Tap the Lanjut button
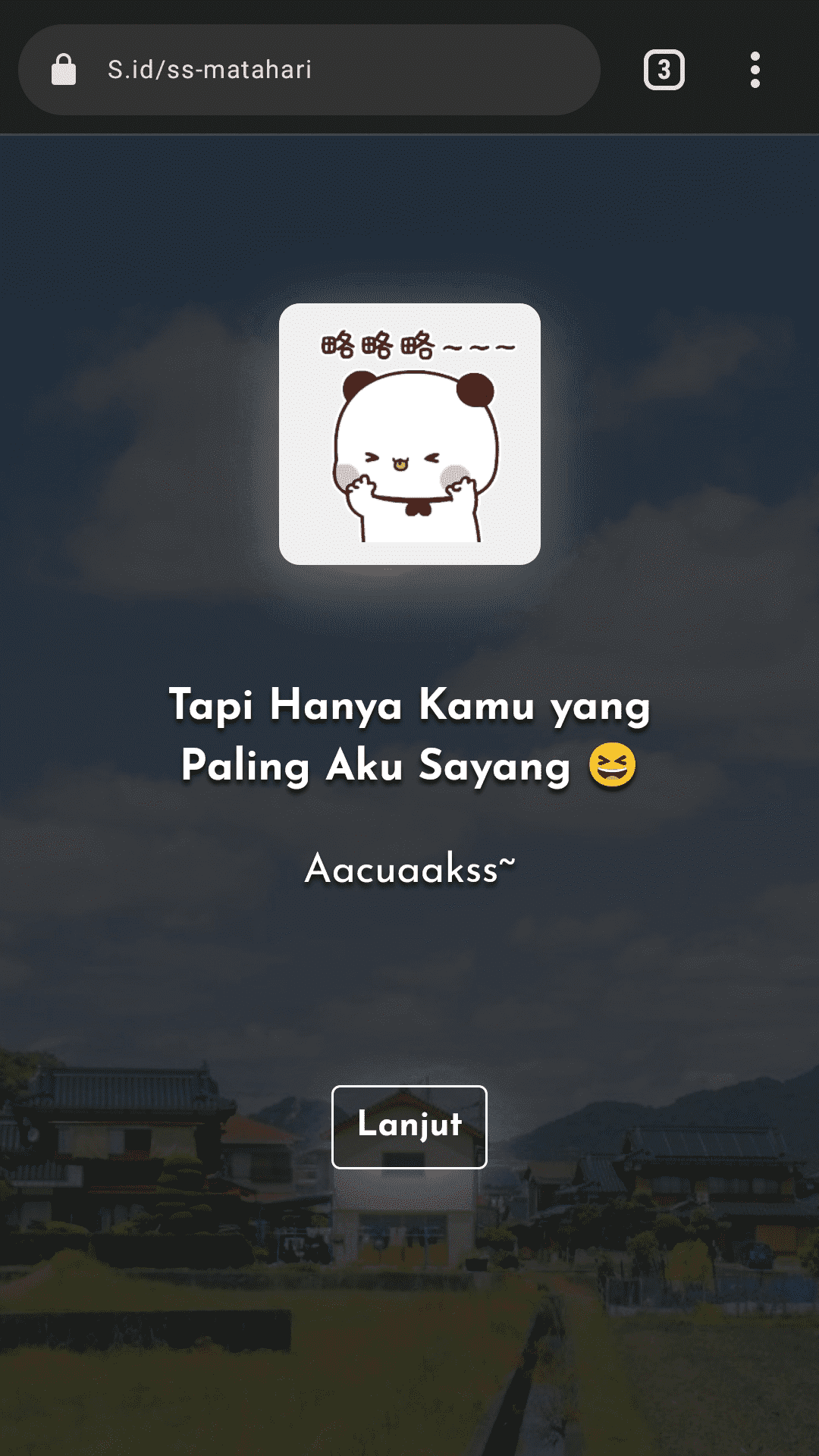Screen dimensions: 819x1456 [x=409, y=1126]
